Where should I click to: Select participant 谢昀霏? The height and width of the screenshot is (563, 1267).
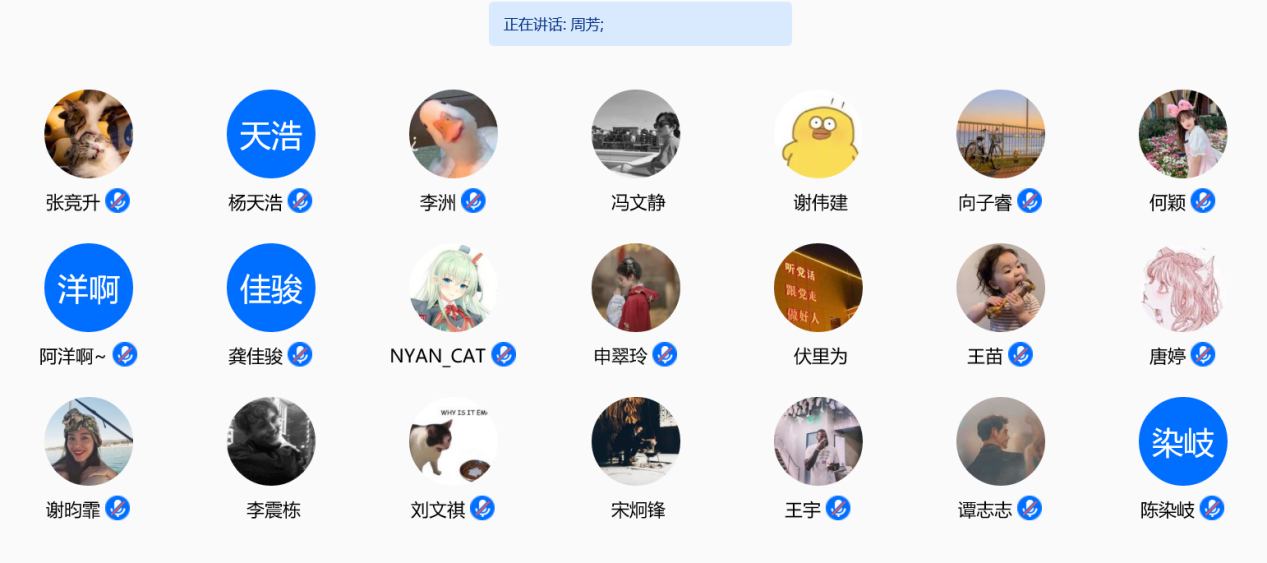pos(88,442)
